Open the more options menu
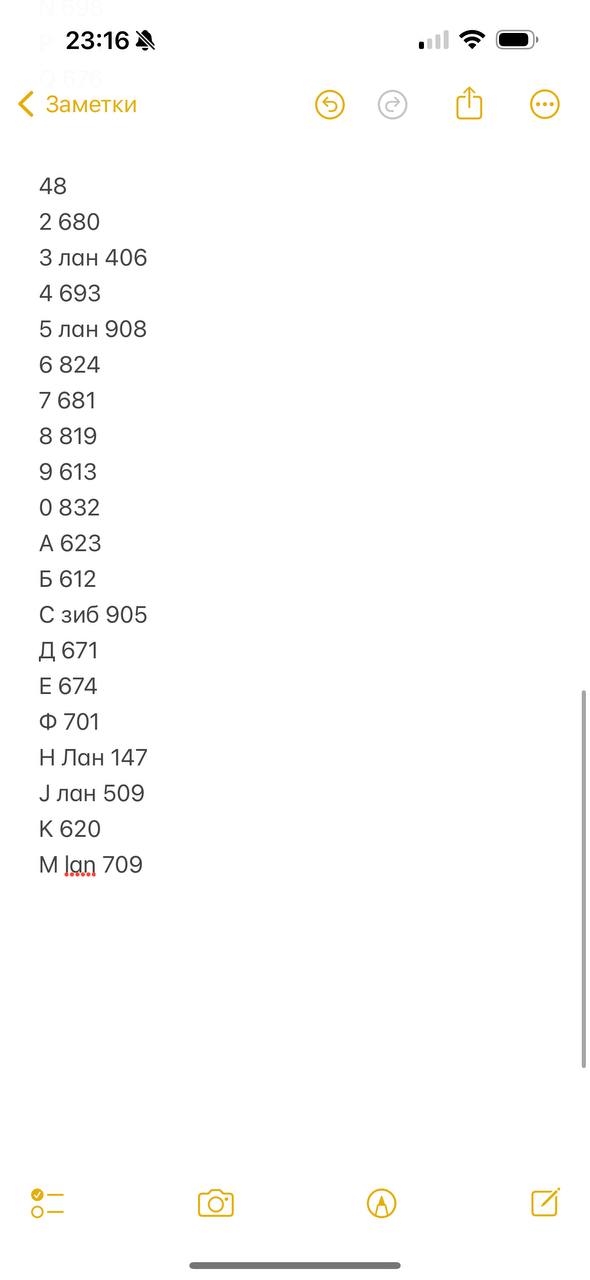Screen dimensions: 590x1280 tap(544, 104)
